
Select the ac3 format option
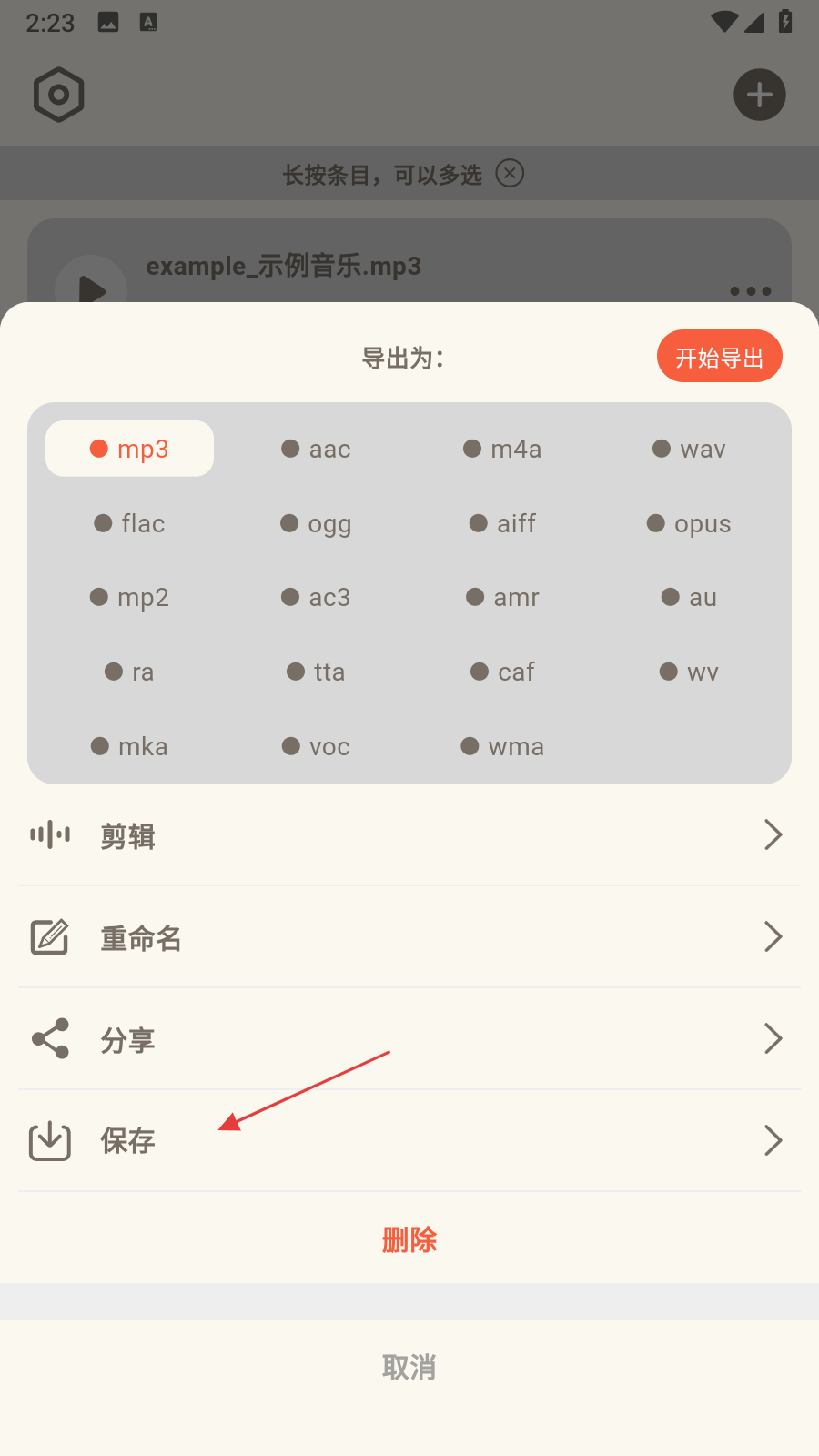pyautogui.click(x=316, y=597)
